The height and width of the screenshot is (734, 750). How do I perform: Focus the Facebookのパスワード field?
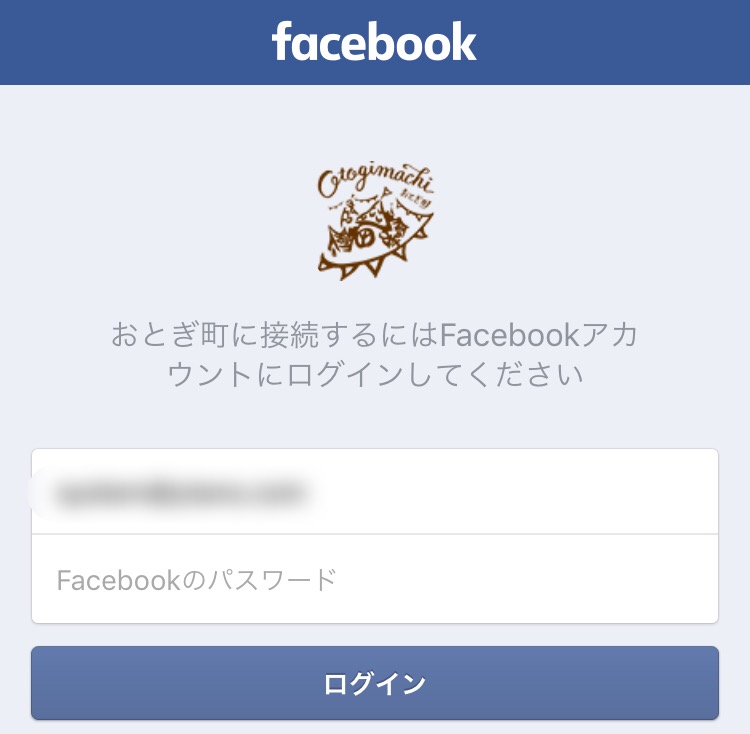(x=375, y=579)
